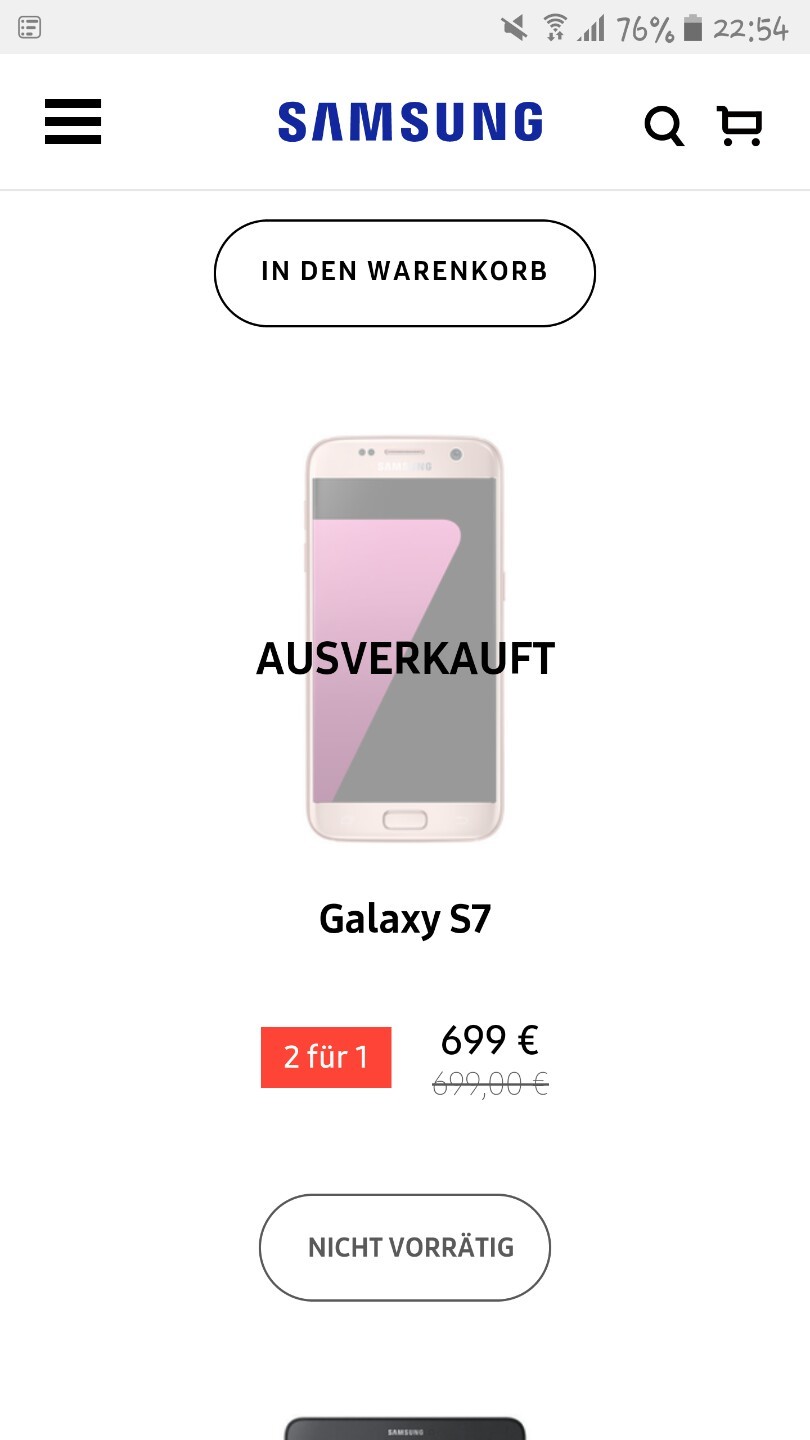Open the sold-out Galaxy S7 product image
The height and width of the screenshot is (1440, 810).
point(405,640)
